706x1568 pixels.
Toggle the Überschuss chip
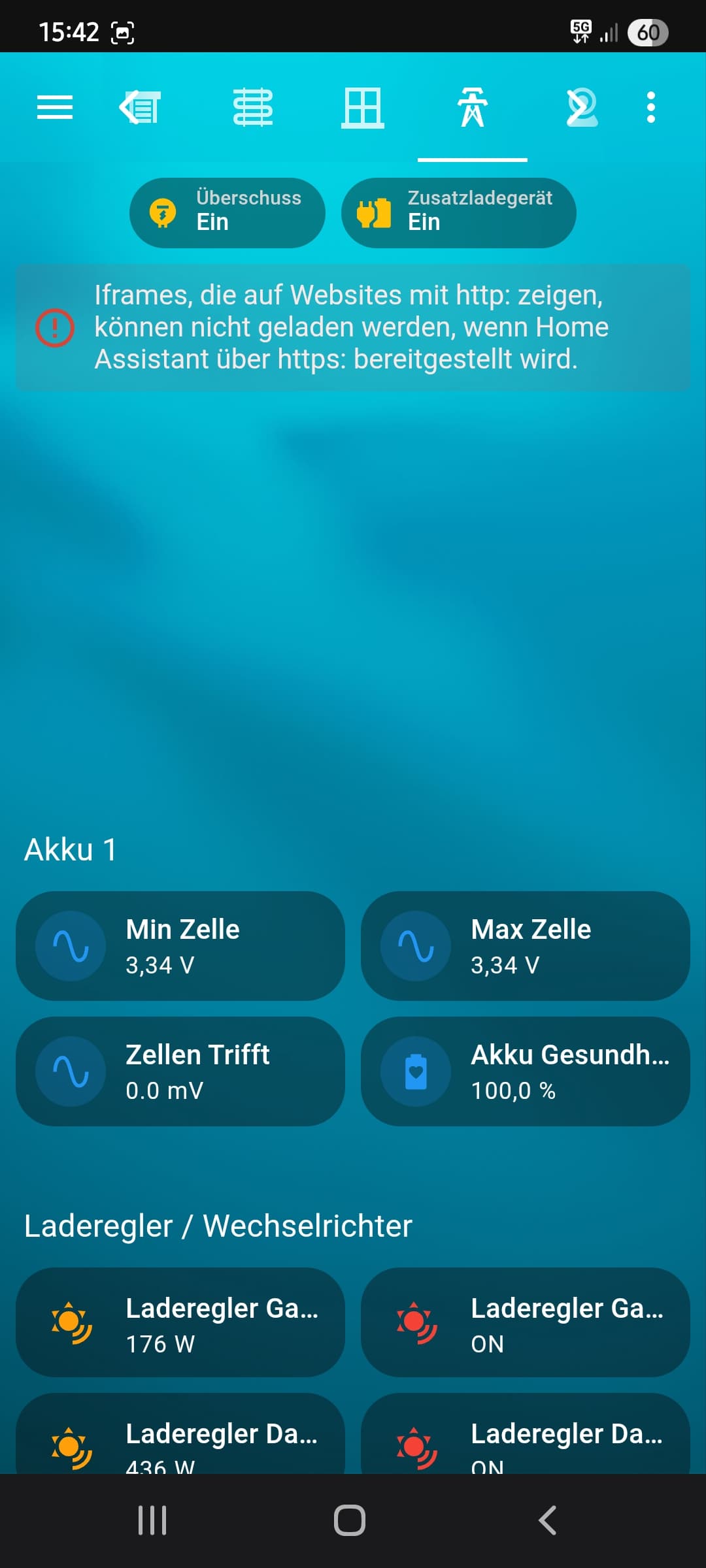tap(227, 213)
